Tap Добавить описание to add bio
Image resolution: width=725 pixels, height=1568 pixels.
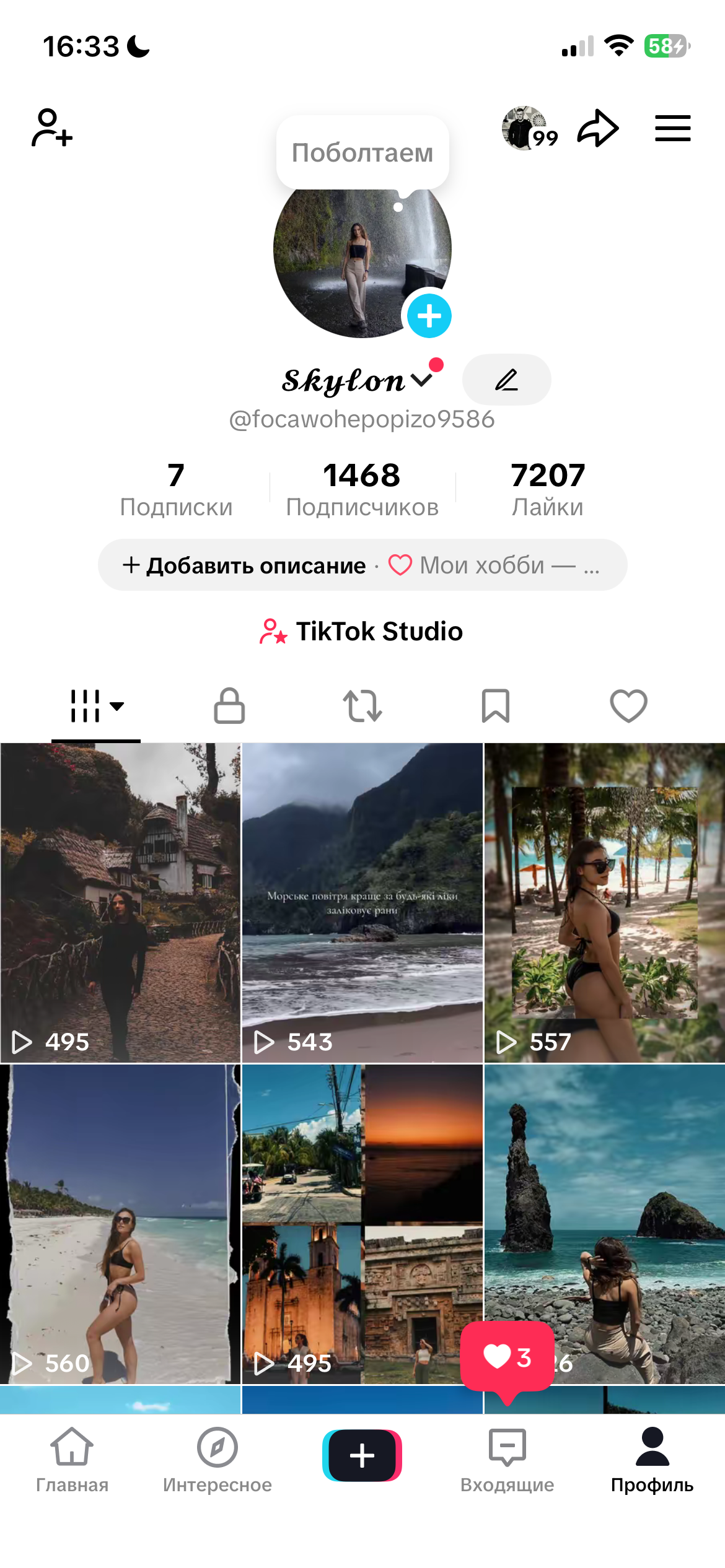point(245,565)
